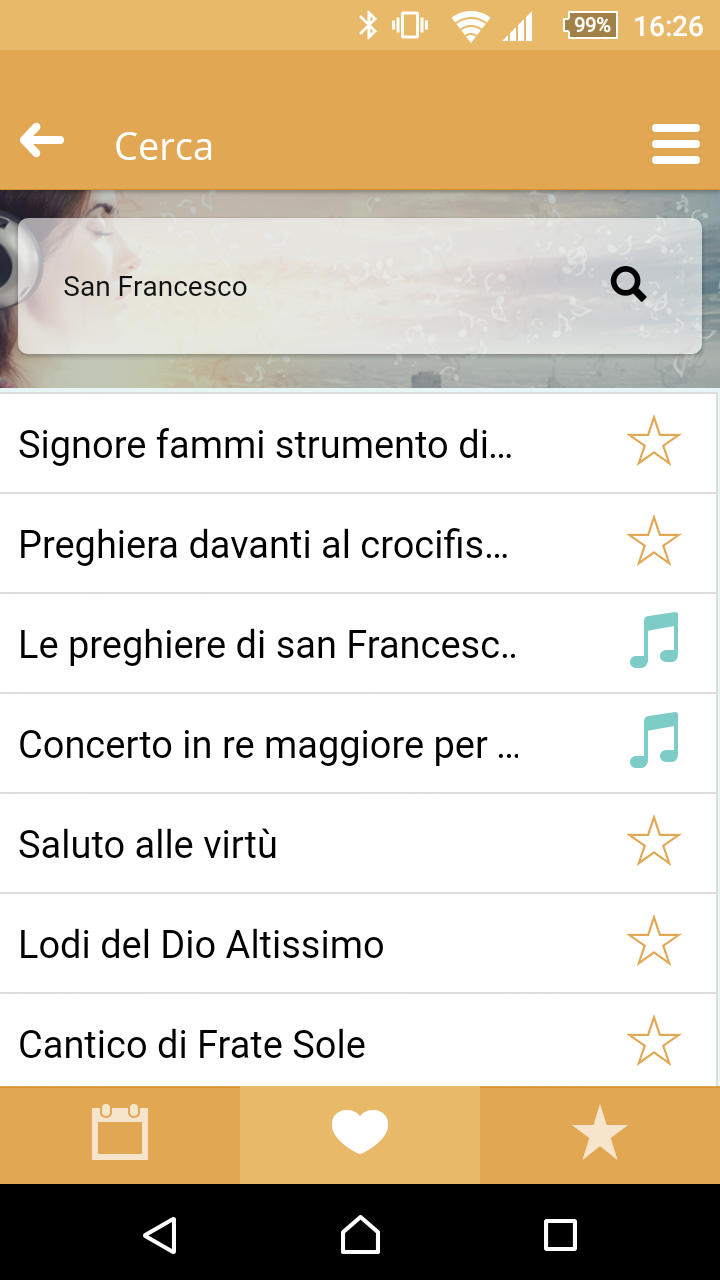Open the starred favorites tab

pos(600,1134)
